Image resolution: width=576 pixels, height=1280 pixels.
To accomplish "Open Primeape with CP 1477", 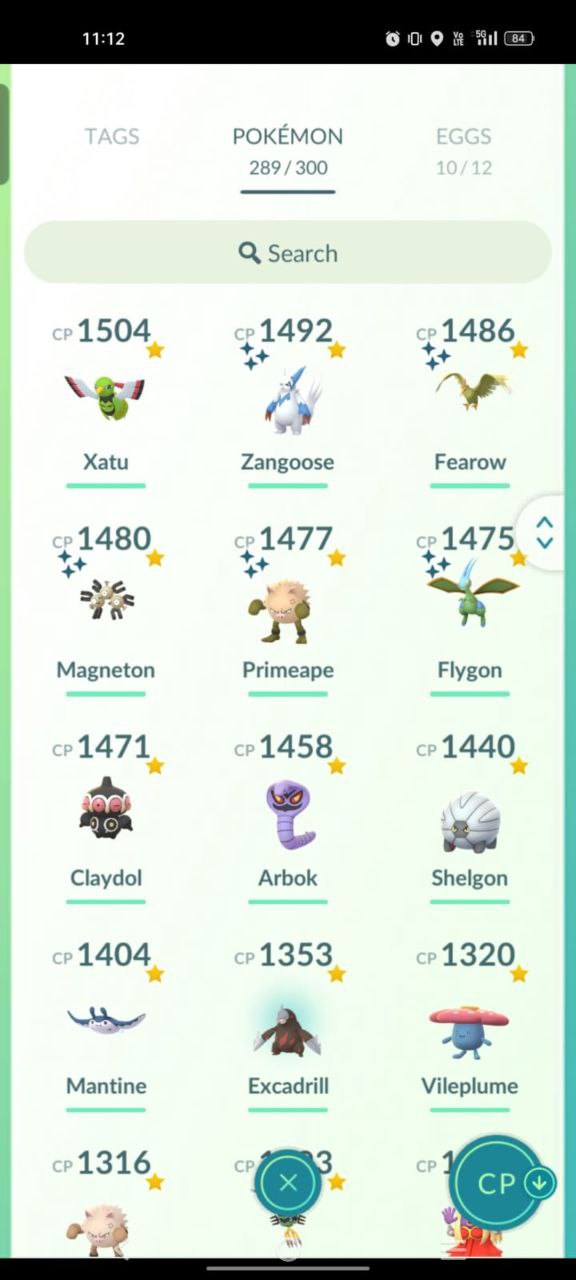I will [288, 608].
